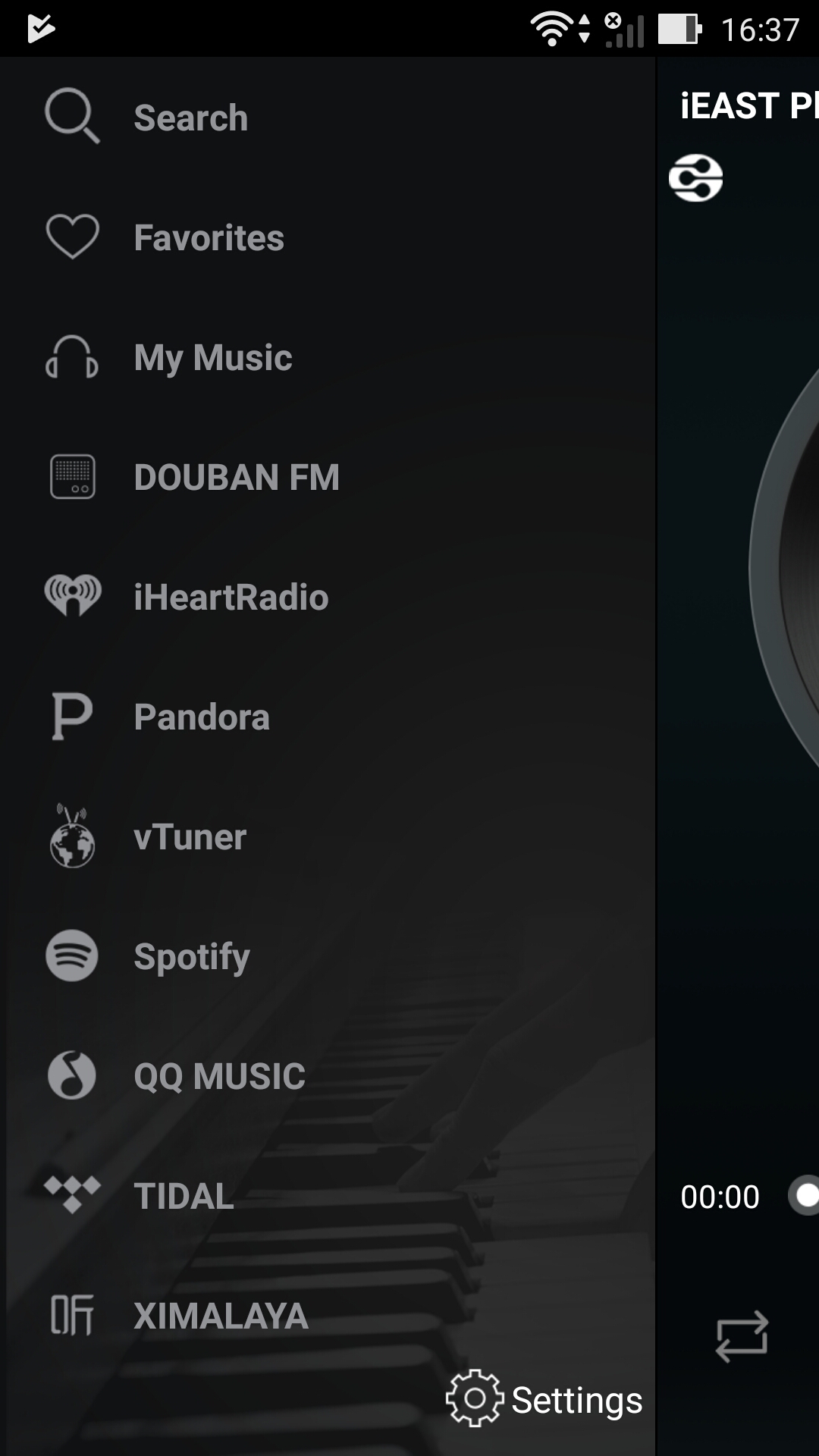Tap the TIDAL entry
The height and width of the screenshot is (1456, 819).
click(184, 1196)
